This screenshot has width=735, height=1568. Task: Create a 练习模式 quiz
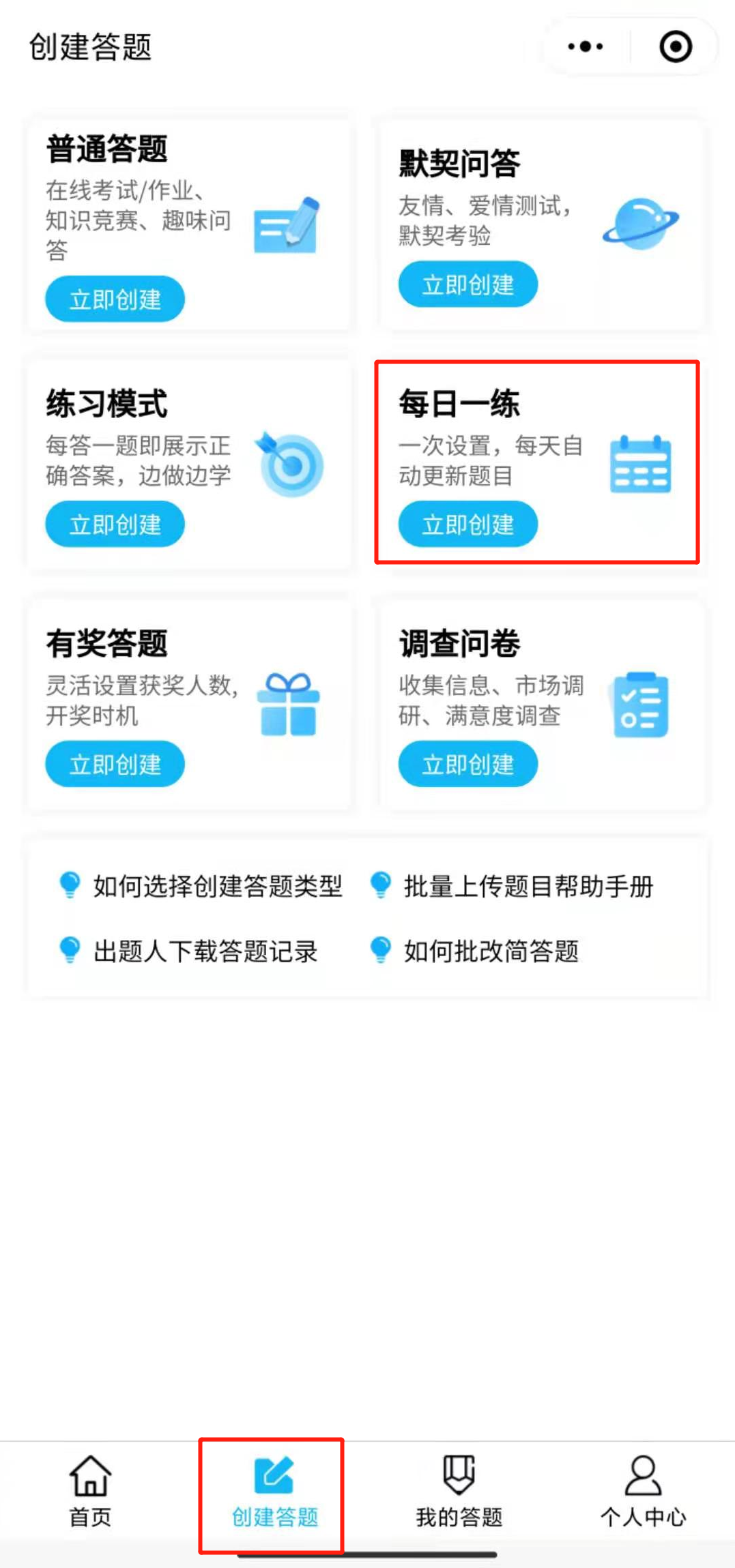(x=115, y=524)
